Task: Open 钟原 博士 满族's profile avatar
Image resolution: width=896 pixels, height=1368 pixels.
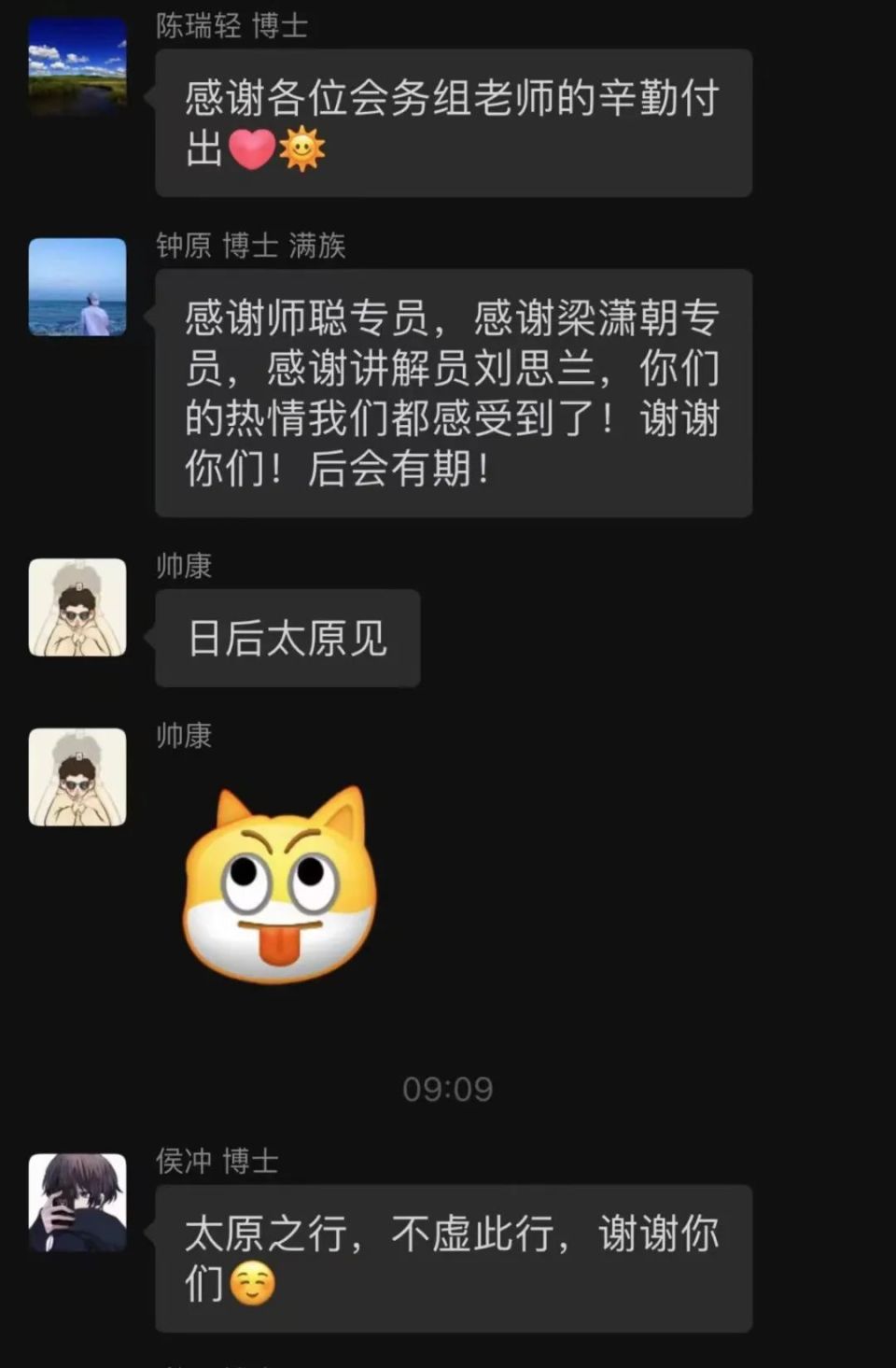Action: [77, 288]
